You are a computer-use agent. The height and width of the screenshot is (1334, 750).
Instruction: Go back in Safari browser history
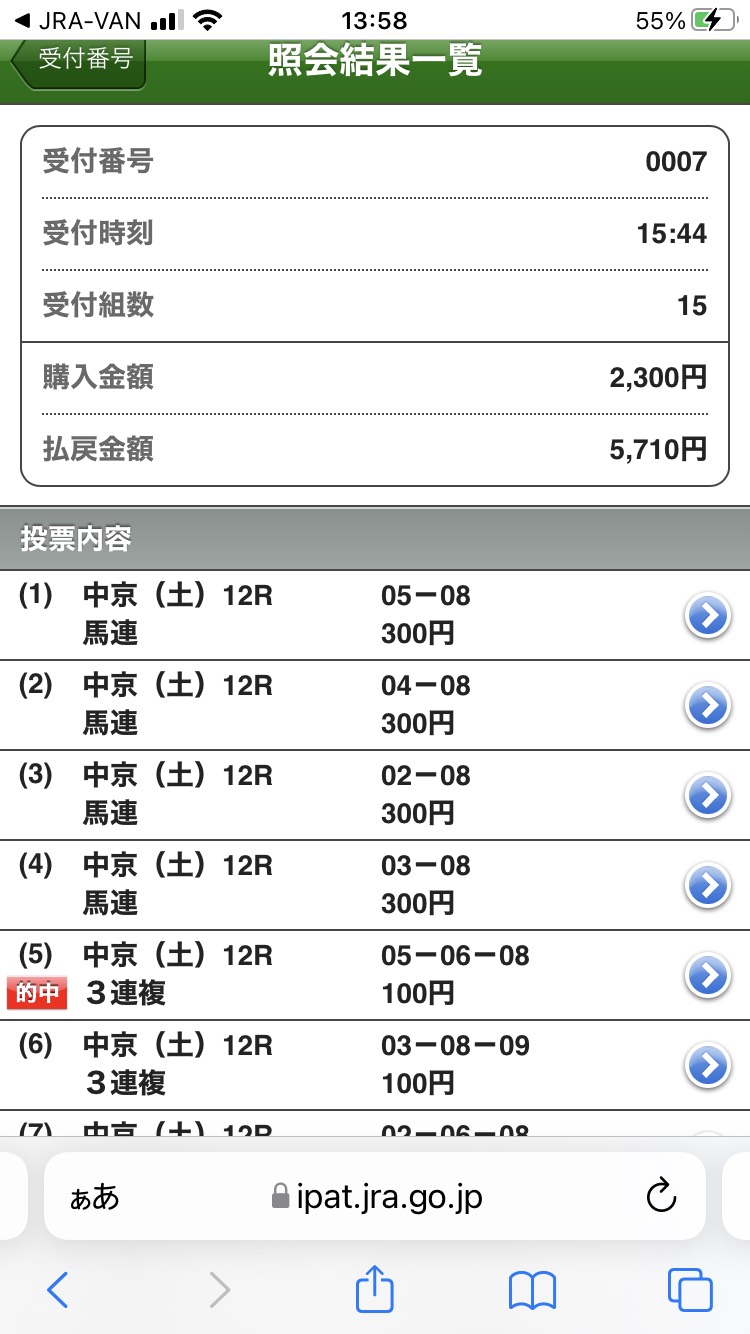tap(58, 1290)
